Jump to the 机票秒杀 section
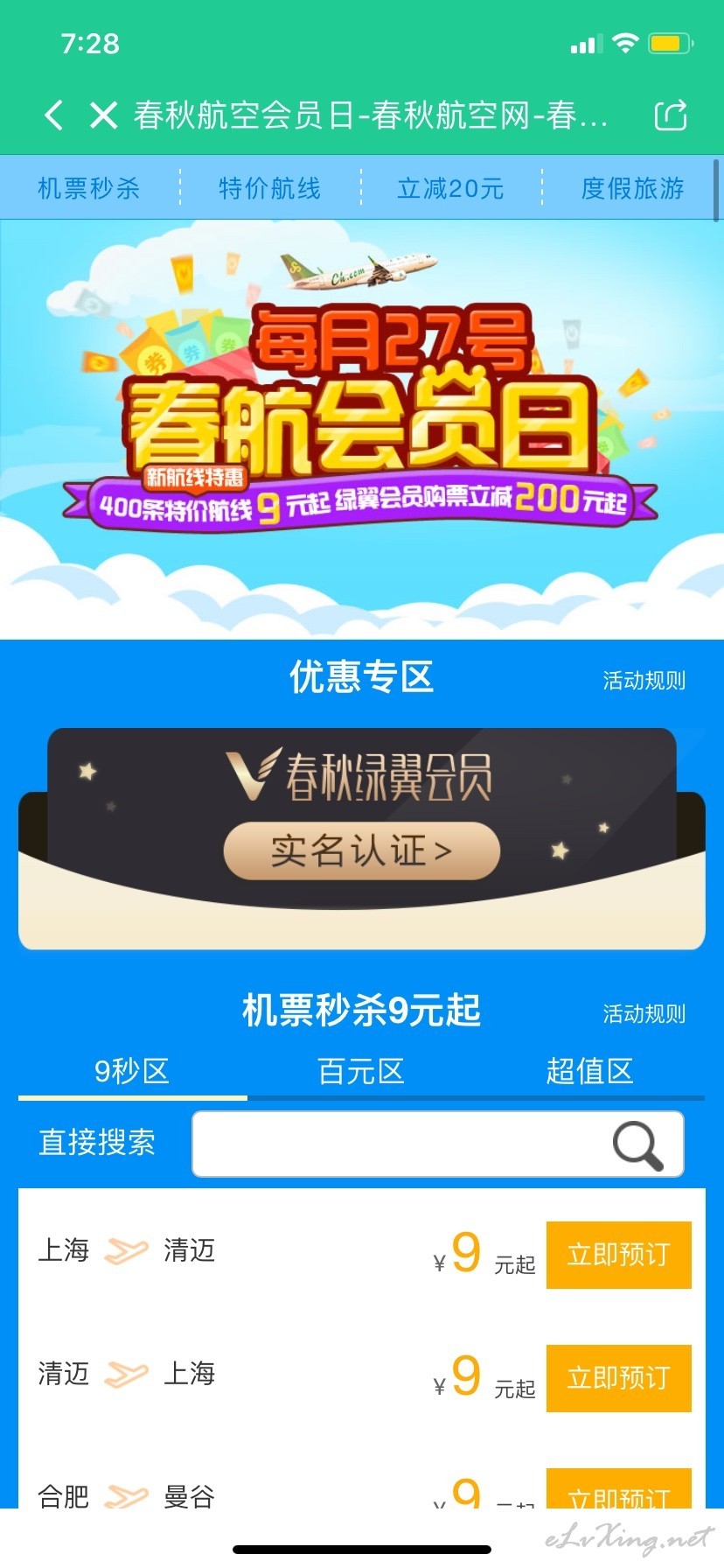 [89, 188]
